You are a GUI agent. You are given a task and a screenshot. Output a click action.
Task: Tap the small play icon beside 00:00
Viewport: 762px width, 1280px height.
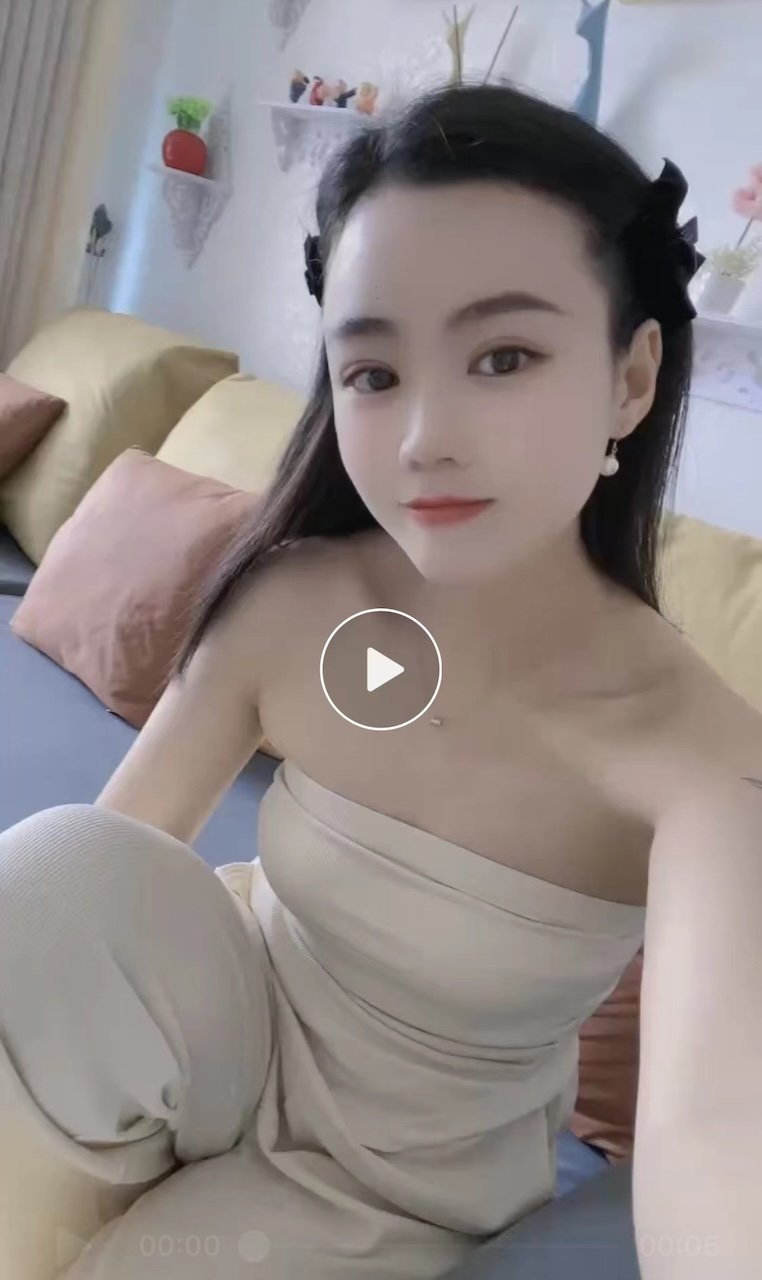[x=70, y=1245]
